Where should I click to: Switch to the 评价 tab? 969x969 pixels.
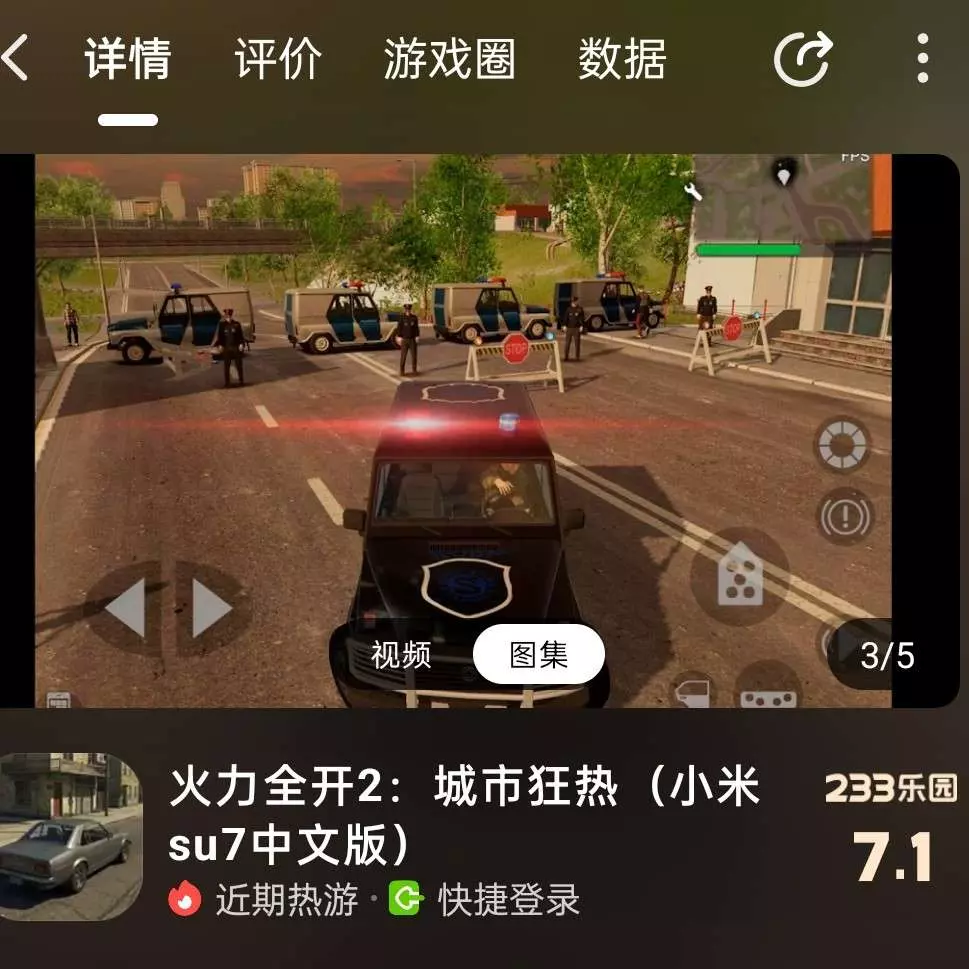pos(278,59)
